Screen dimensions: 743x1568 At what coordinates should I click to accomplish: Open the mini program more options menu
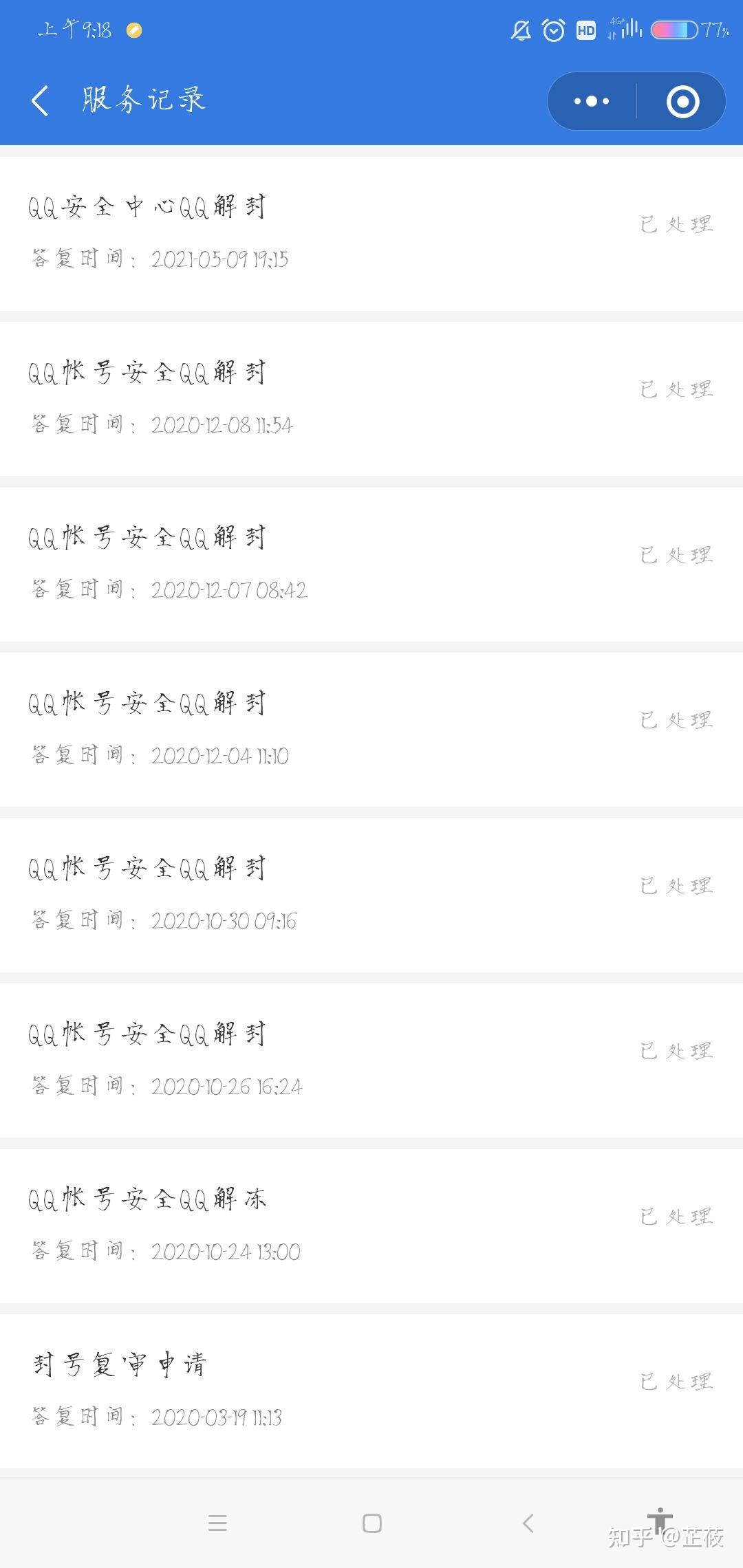592,101
